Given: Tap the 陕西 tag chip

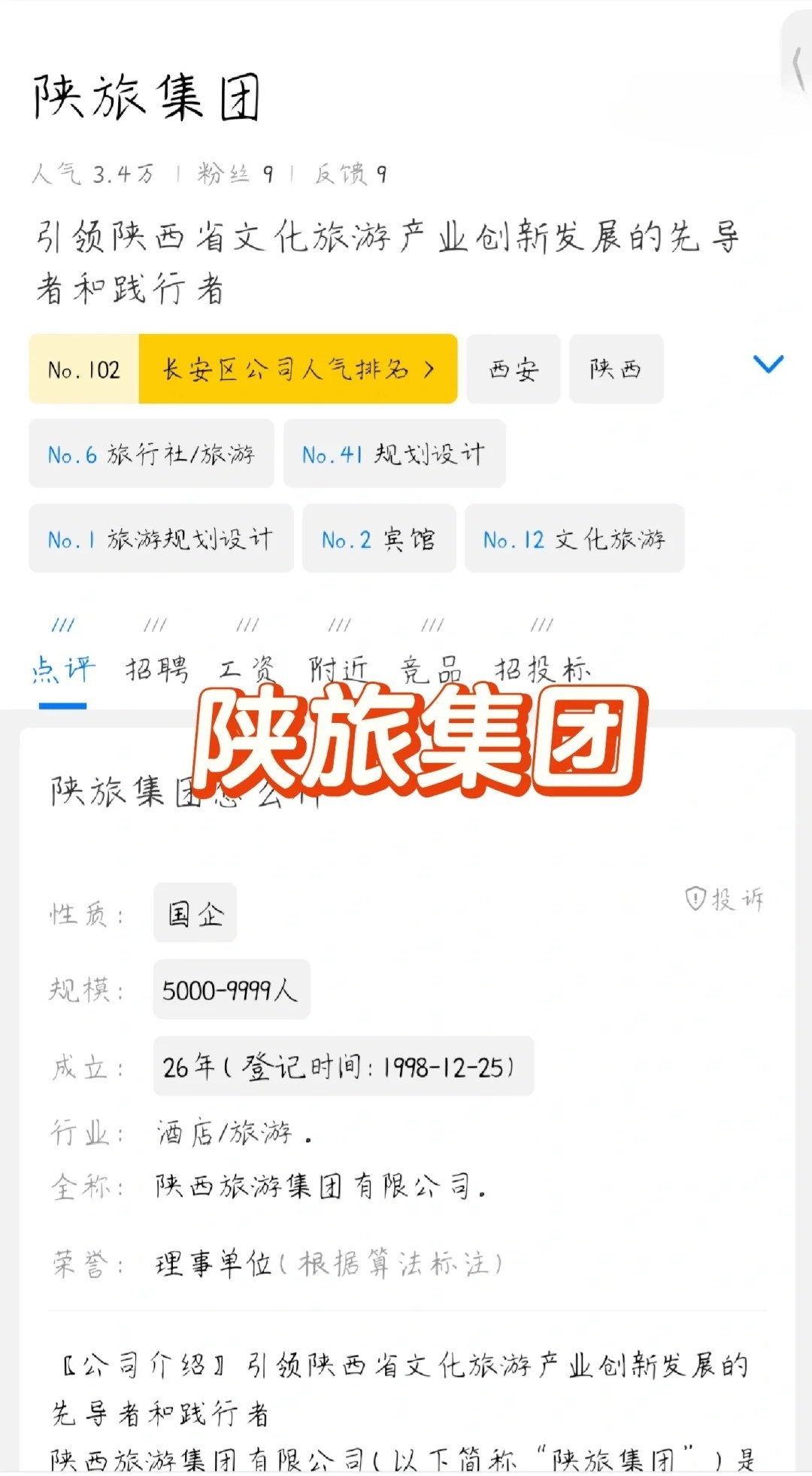Looking at the screenshot, I should pos(616,369).
